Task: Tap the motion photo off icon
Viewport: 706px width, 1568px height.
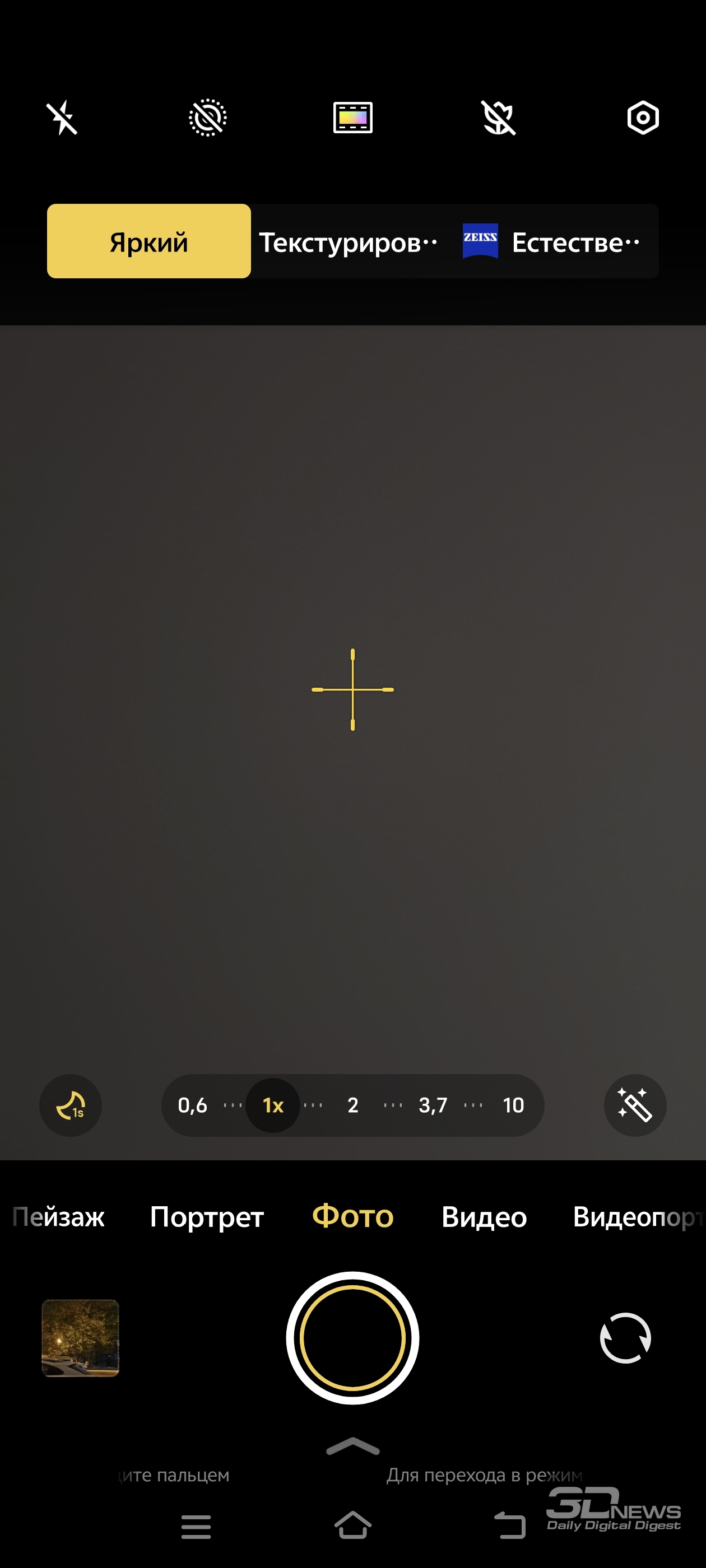Action: (208, 118)
